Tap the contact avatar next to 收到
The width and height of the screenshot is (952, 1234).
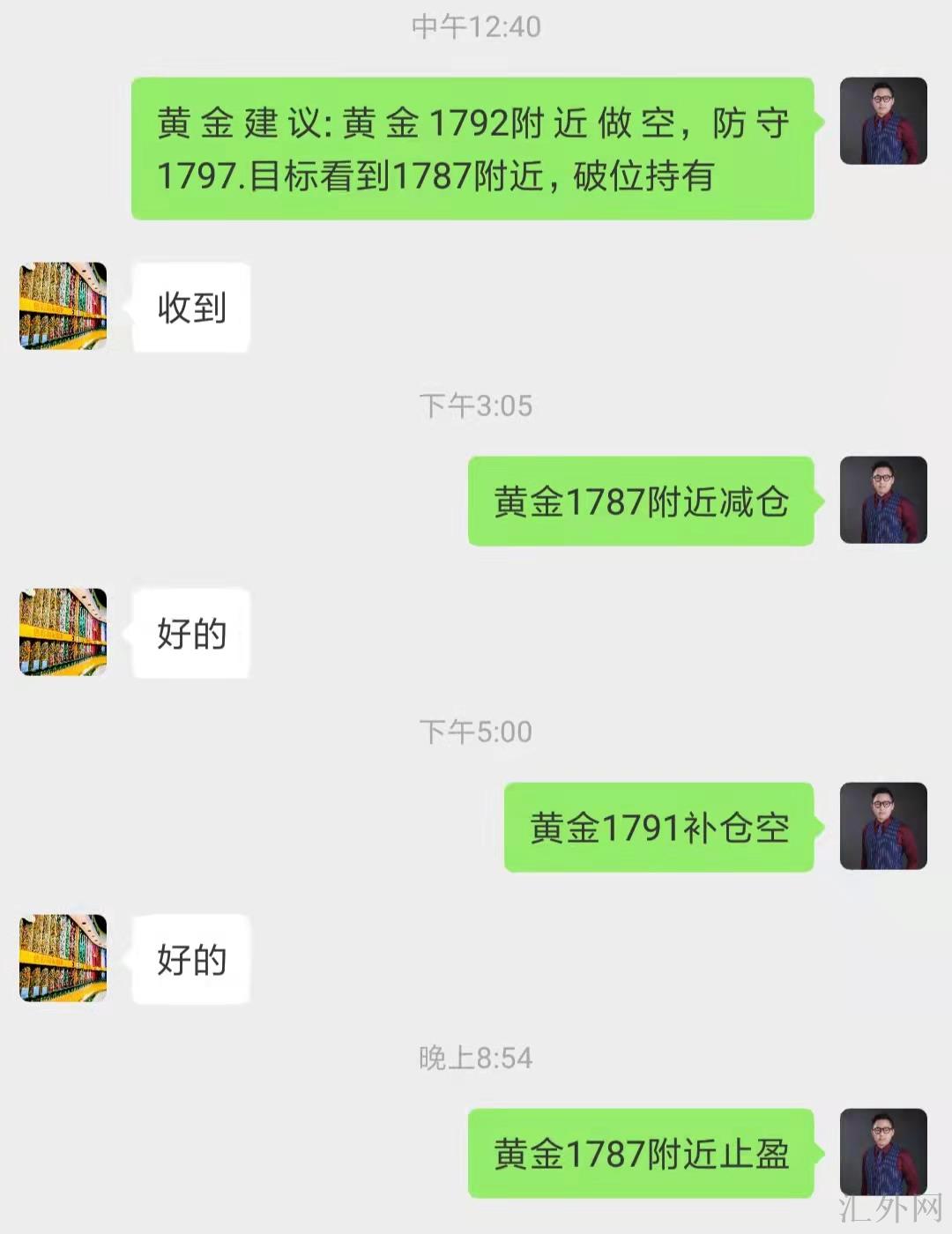(x=63, y=306)
